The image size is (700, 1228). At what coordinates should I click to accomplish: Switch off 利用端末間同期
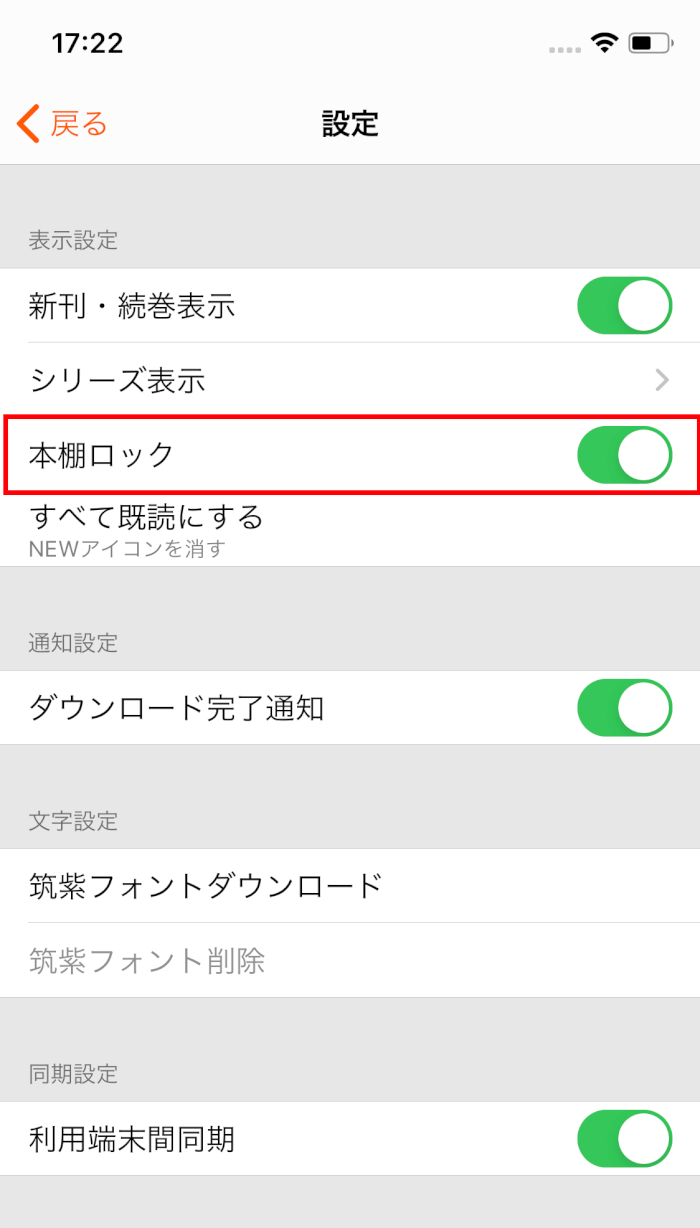624,1139
